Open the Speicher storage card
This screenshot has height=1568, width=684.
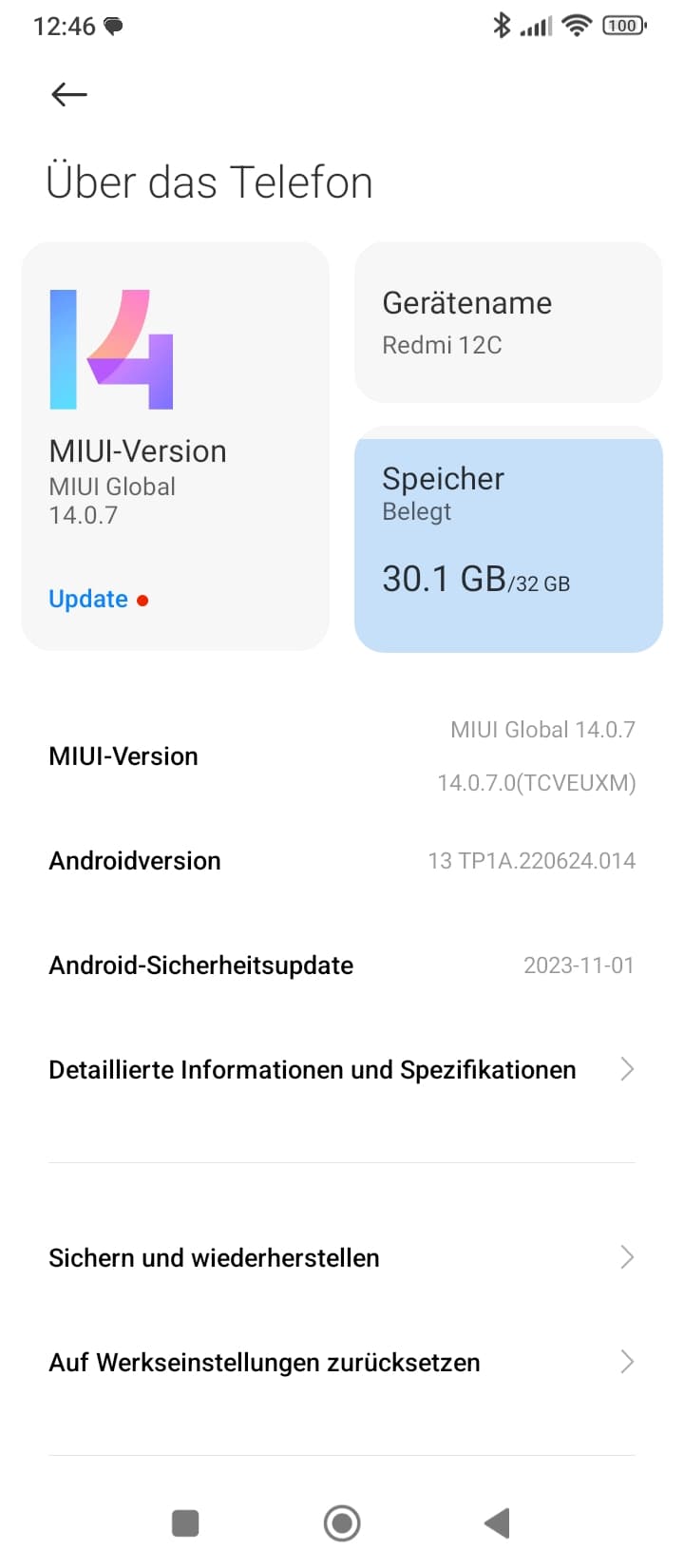click(x=508, y=540)
